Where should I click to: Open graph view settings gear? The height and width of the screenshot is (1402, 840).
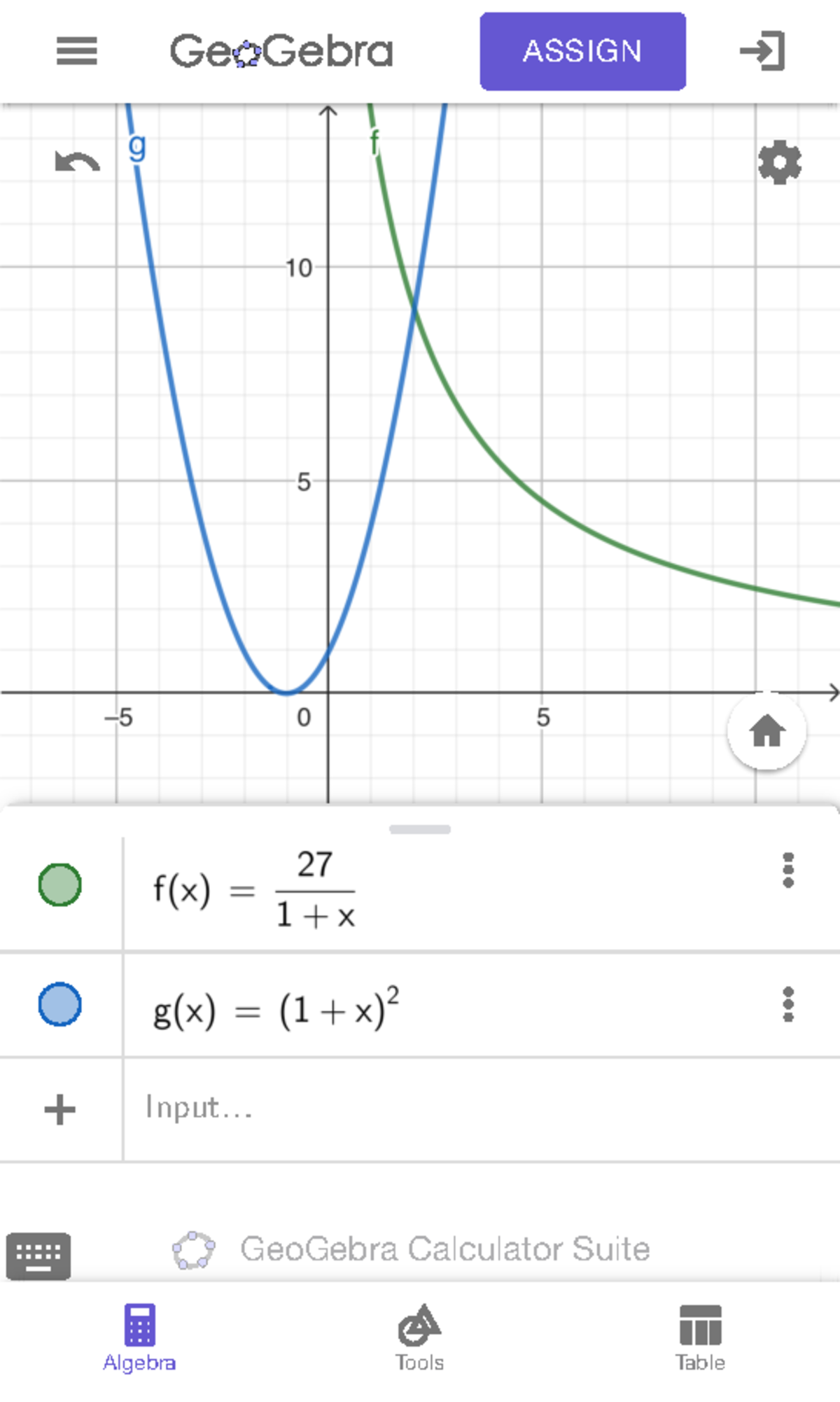[x=779, y=162]
